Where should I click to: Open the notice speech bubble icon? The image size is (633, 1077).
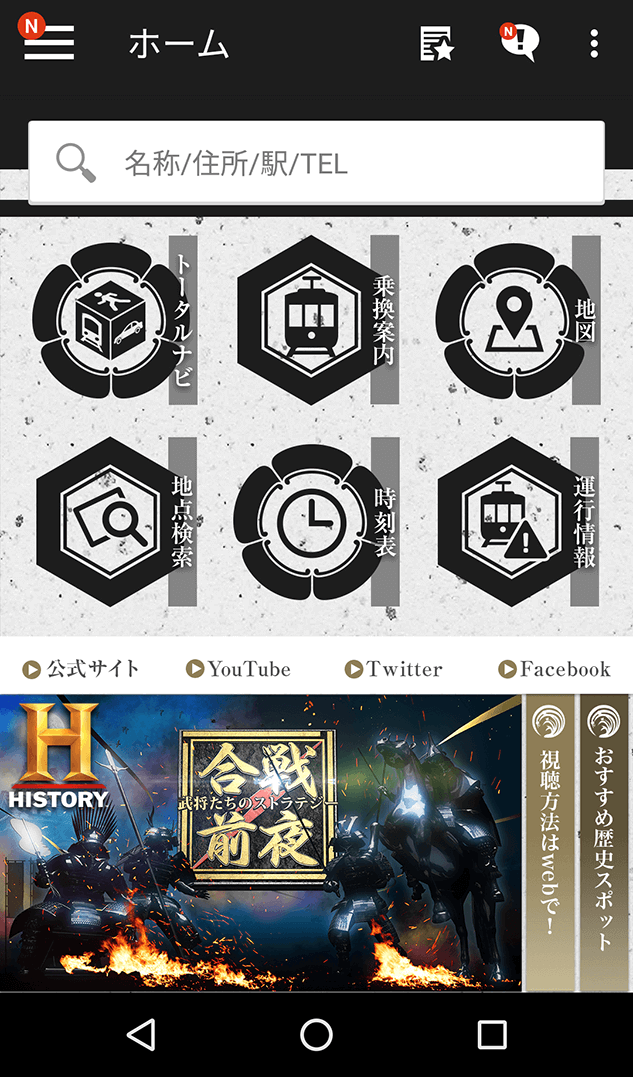519,43
